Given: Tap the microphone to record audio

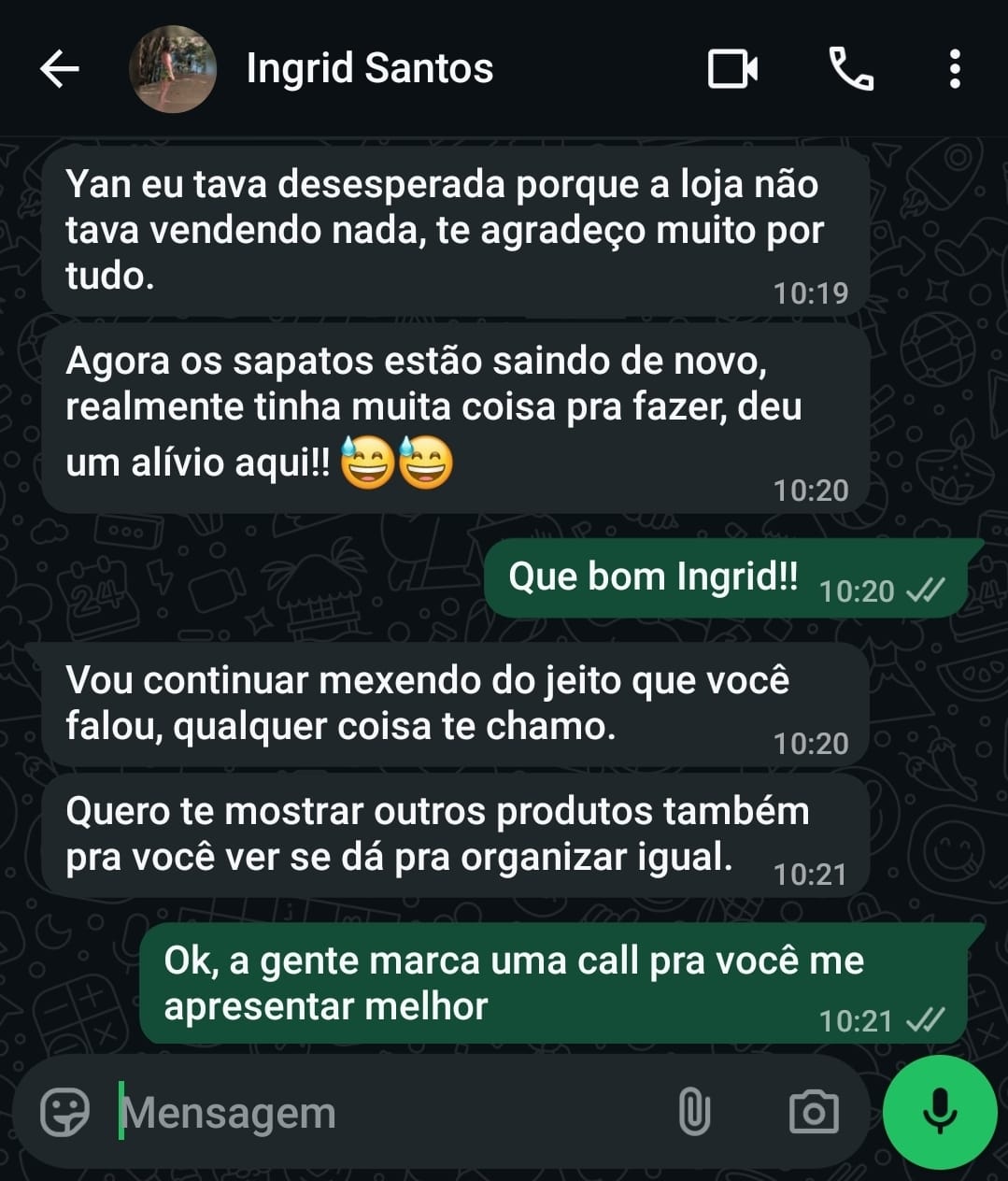Looking at the screenshot, I should pyautogui.click(x=940, y=1112).
